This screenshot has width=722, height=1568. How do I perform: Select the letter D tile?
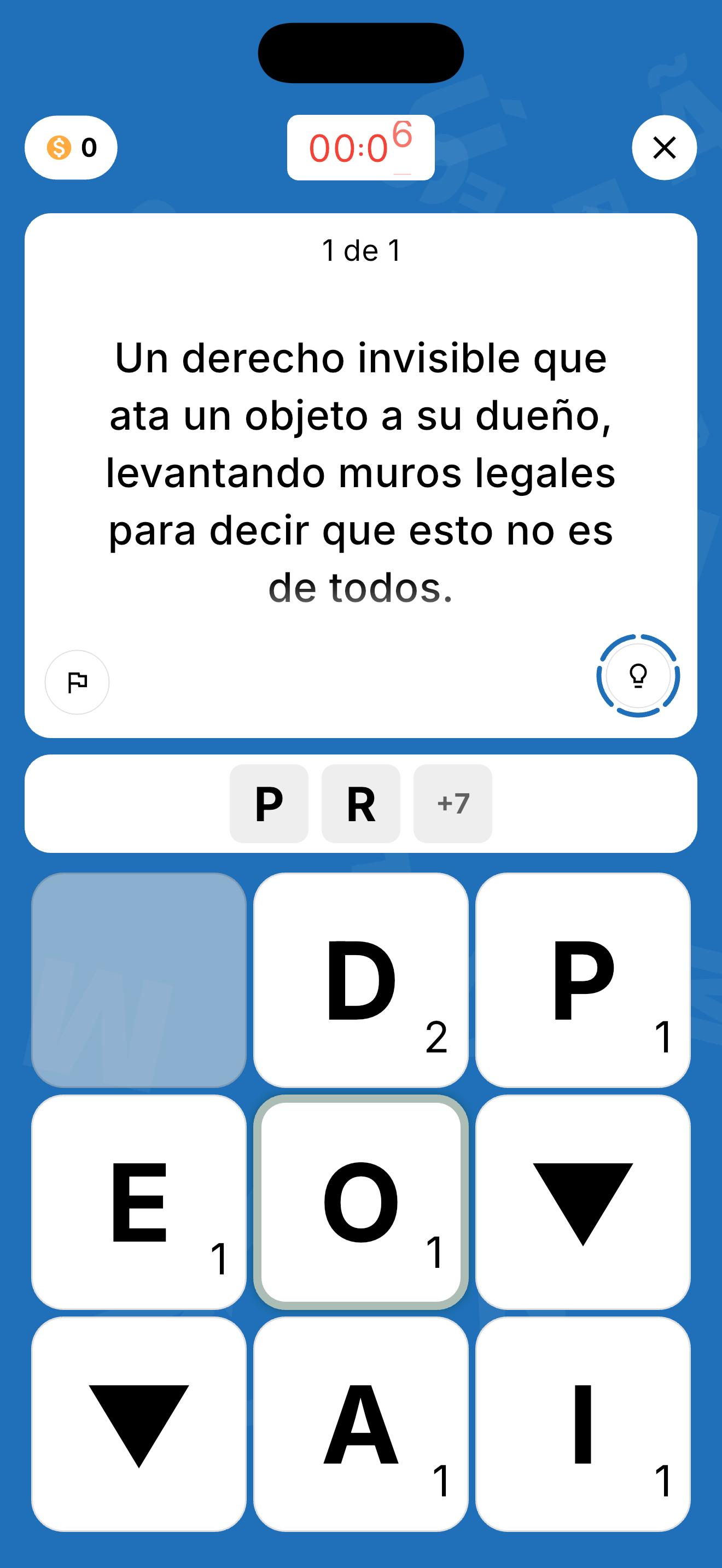pyautogui.click(x=360, y=979)
